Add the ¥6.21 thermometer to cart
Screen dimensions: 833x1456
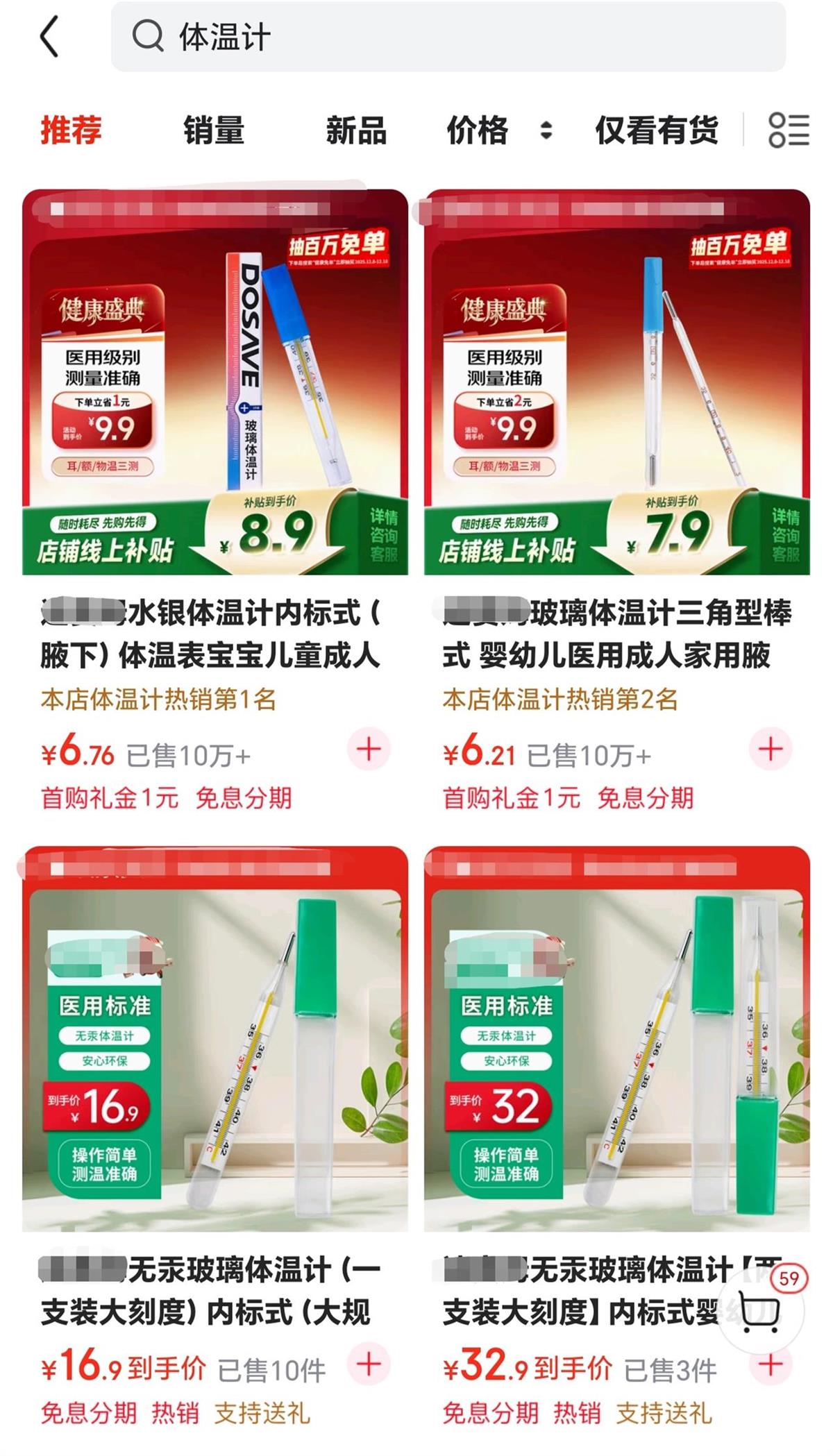click(x=771, y=749)
